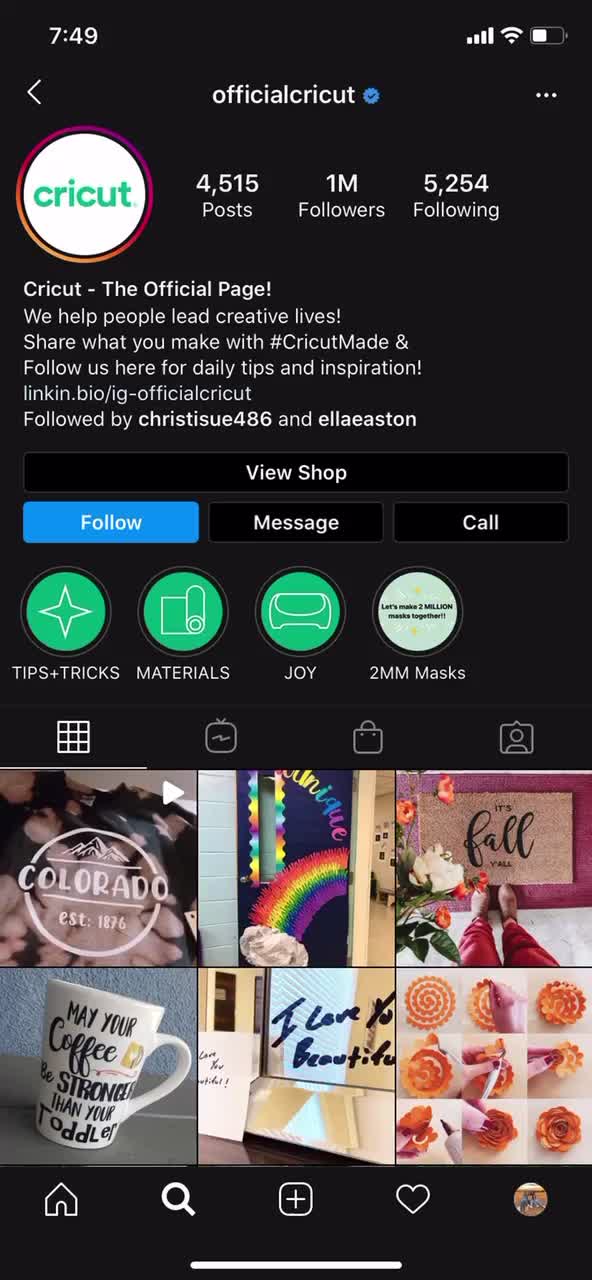Go back using the top-left arrow
The height and width of the screenshot is (1280, 592).
[34, 93]
